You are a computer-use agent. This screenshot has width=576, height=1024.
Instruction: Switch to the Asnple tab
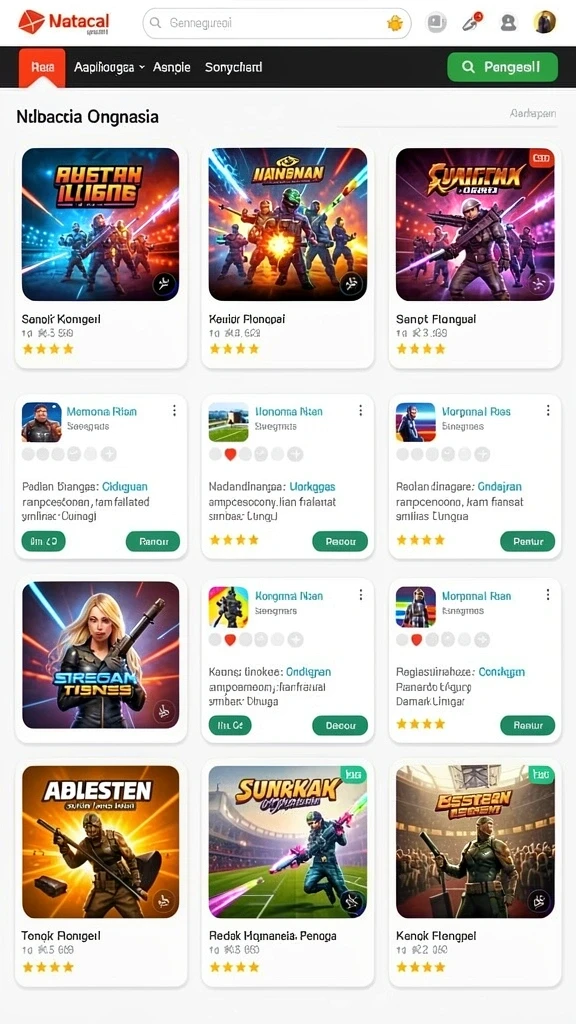coord(172,67)
